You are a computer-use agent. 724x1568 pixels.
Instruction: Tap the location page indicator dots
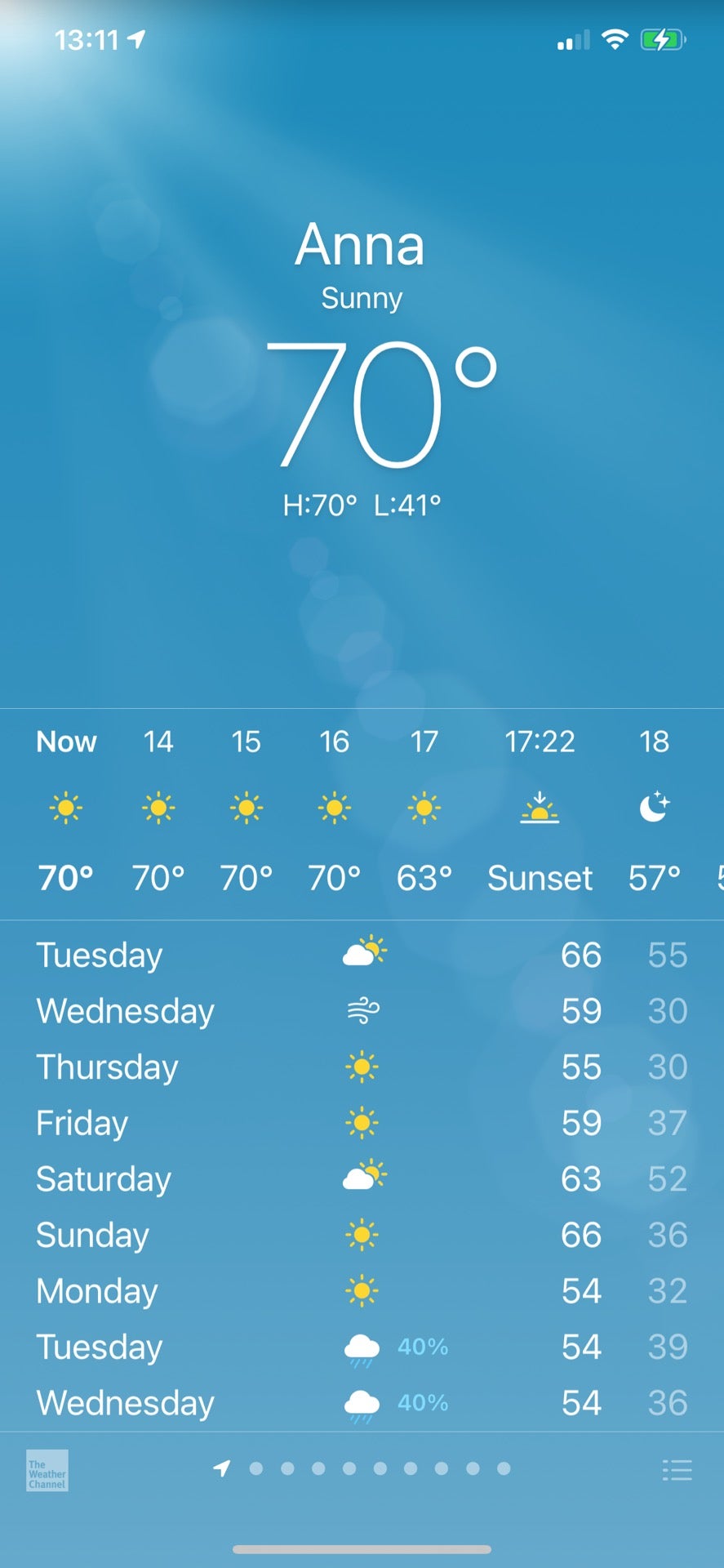pos(362,1468)
